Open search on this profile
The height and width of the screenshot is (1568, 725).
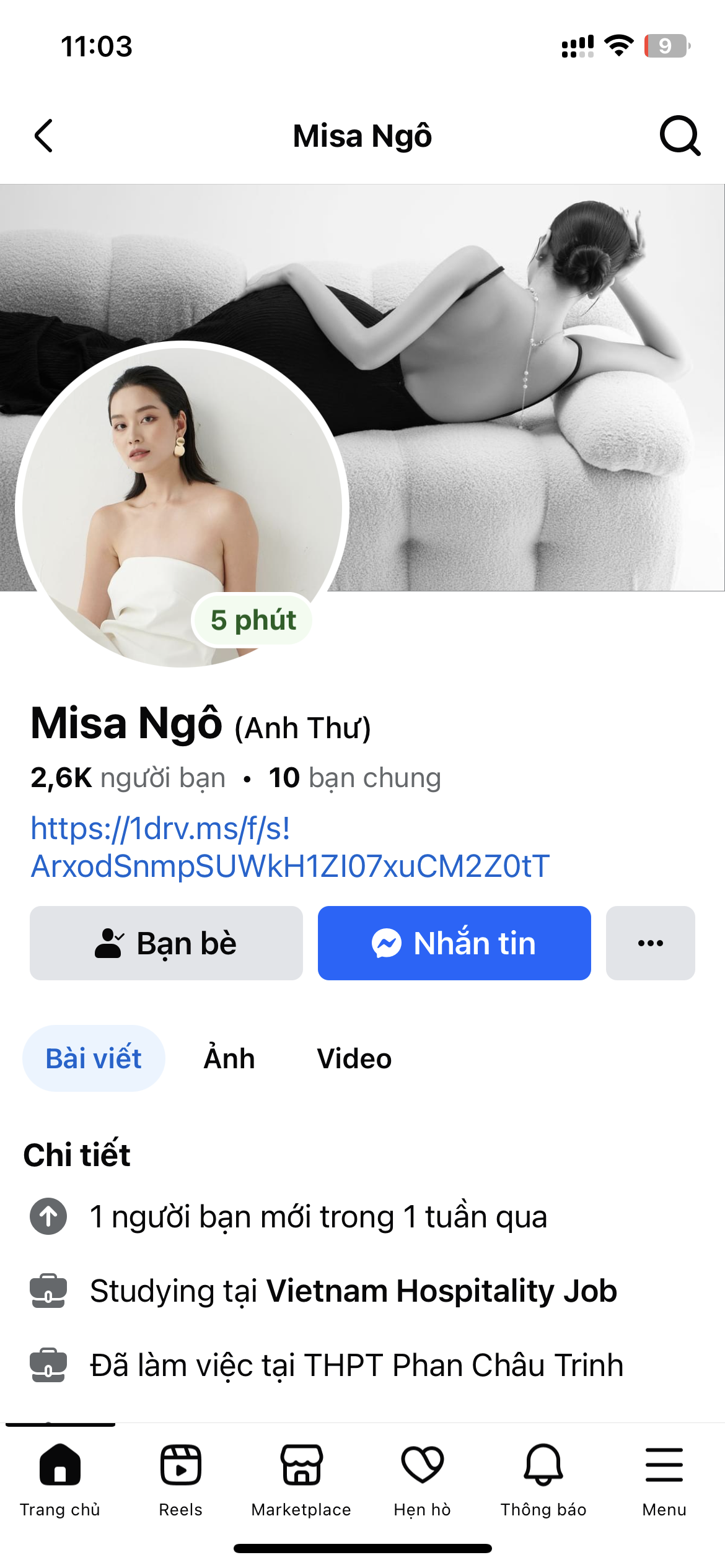[679, 136]
